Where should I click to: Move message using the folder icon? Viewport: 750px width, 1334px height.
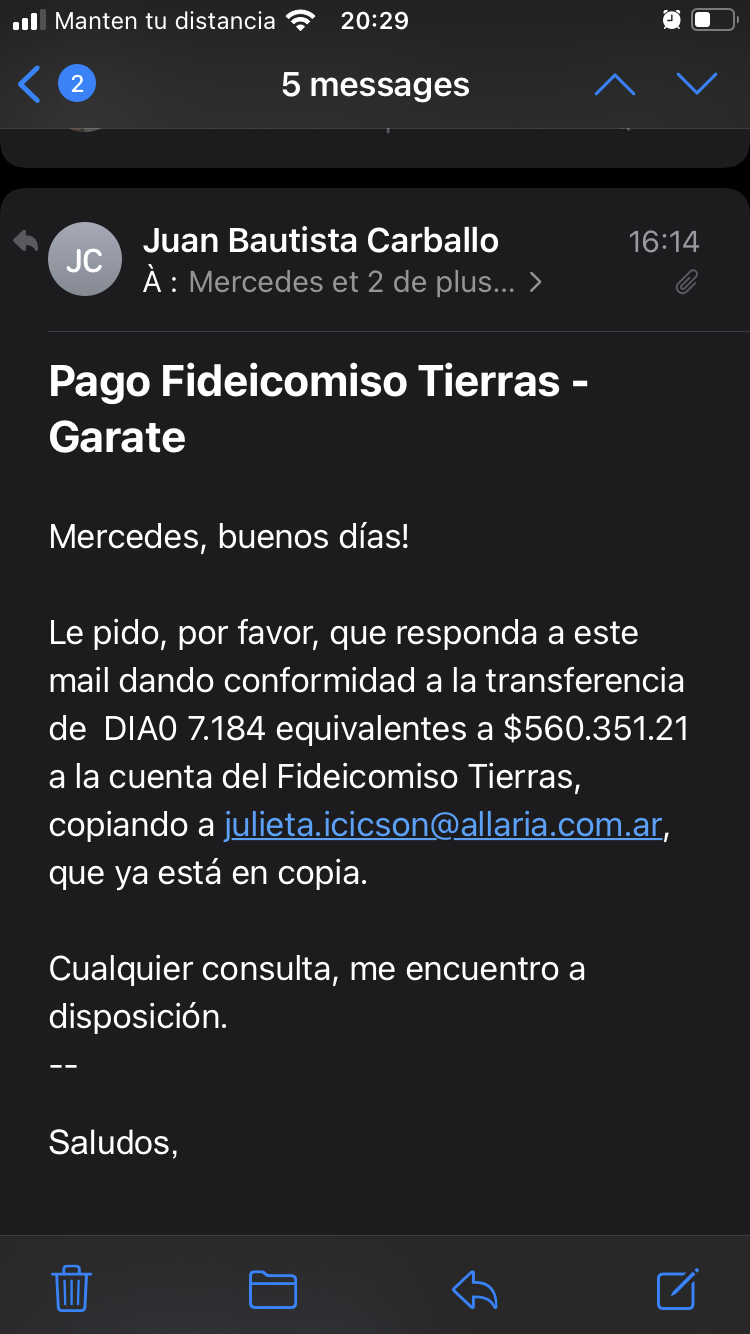click(x=273, y=1289)
